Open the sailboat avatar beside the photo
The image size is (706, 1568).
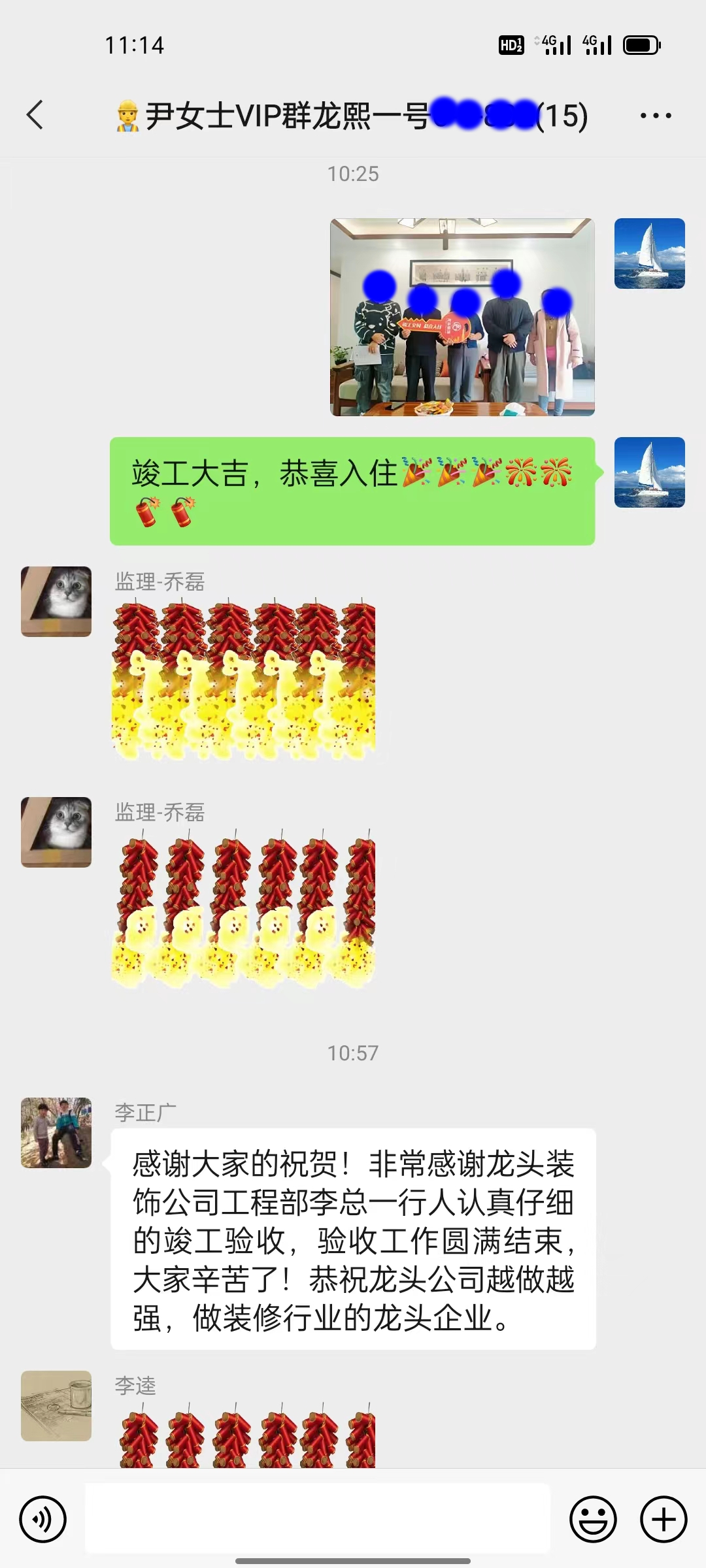(x=649, y=253)
